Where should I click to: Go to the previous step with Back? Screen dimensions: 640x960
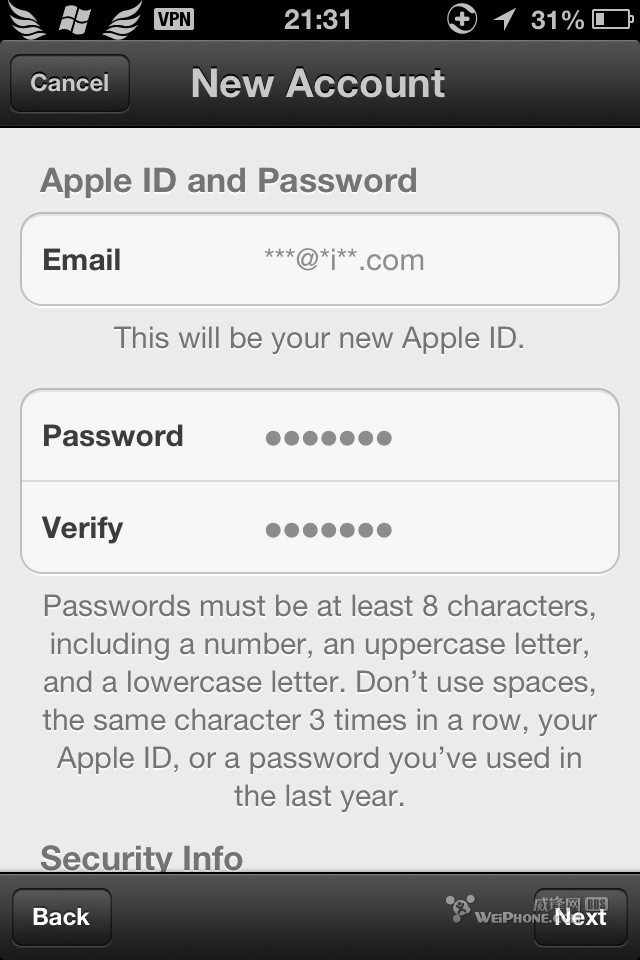coord(61,917)
